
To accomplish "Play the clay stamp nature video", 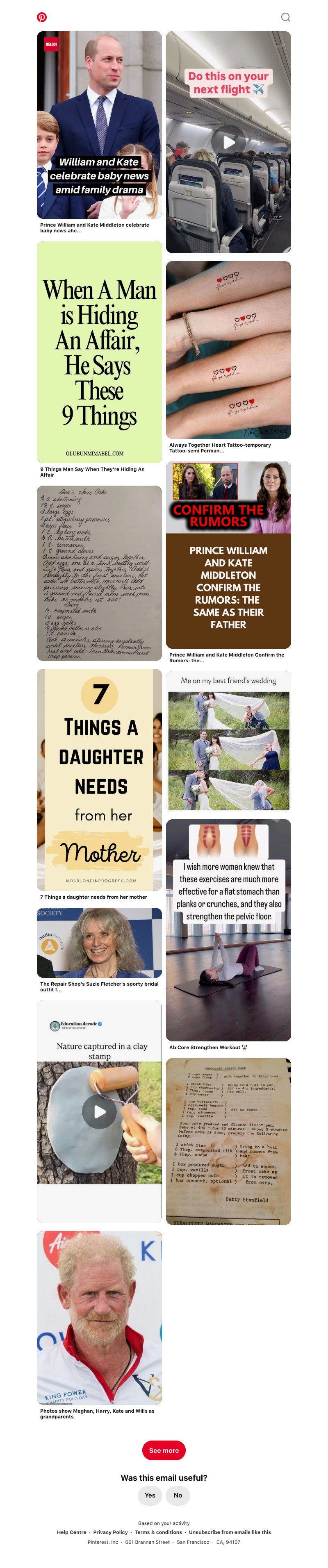I will tap(99, 1111).
